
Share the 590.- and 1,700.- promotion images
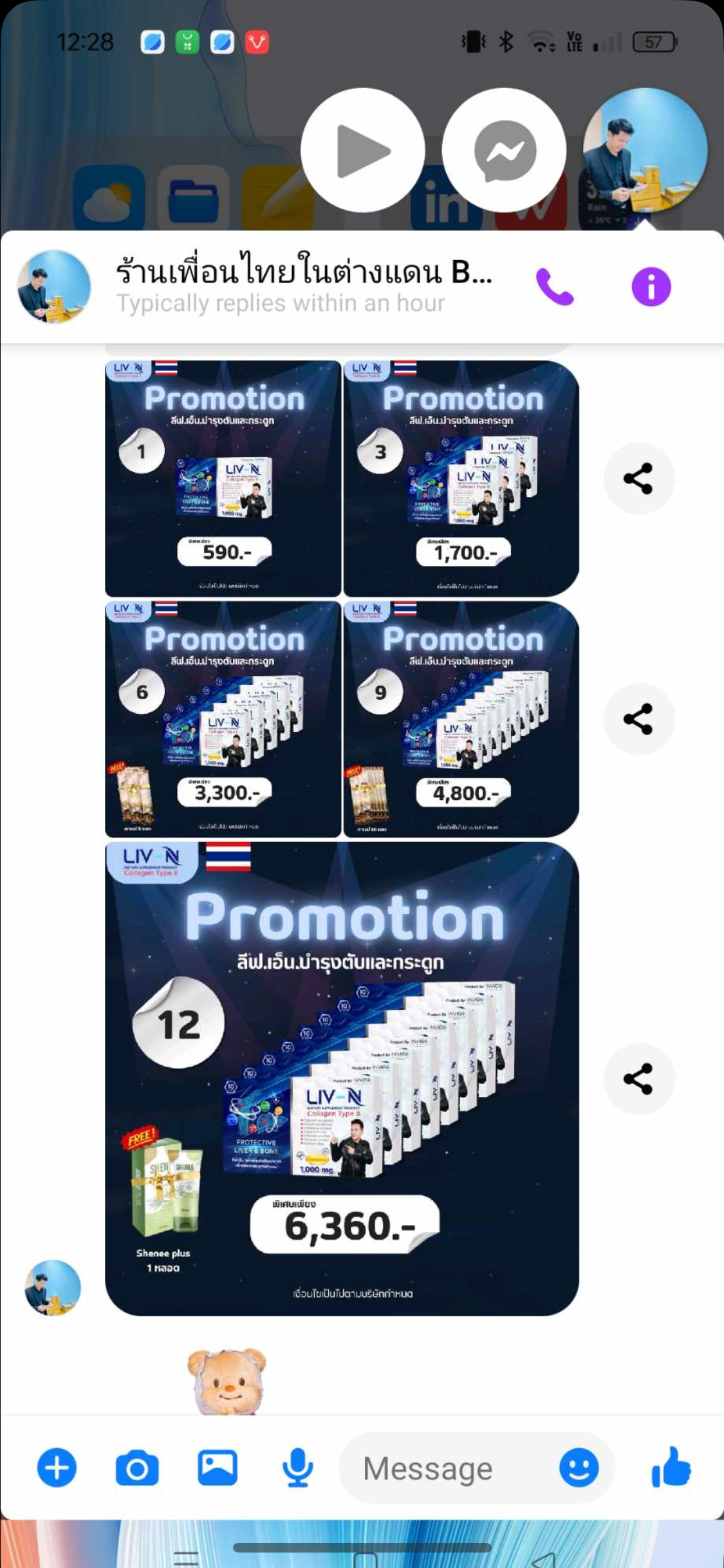(x=638, y=478)
